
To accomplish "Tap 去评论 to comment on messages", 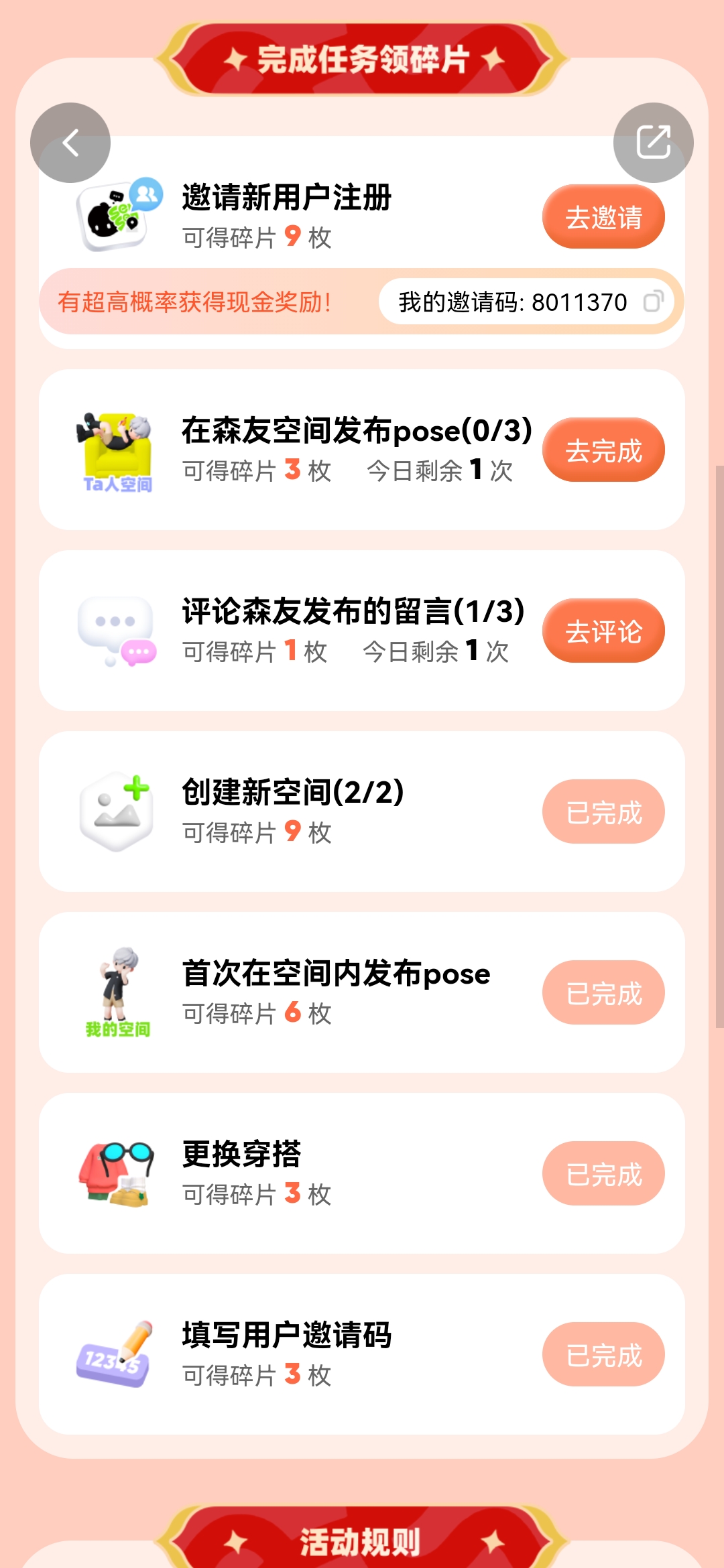I will (x=603, y=631).
